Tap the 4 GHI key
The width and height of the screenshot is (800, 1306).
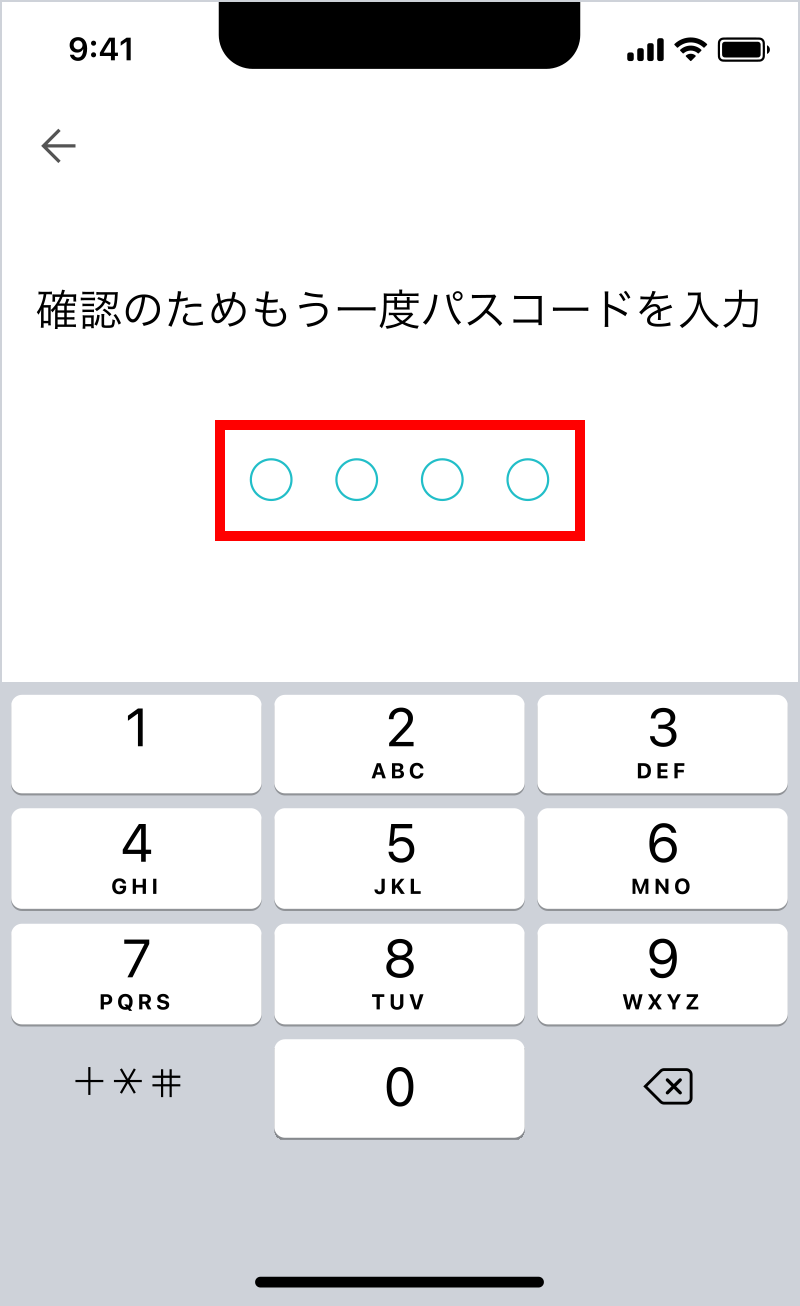(137, 858)
